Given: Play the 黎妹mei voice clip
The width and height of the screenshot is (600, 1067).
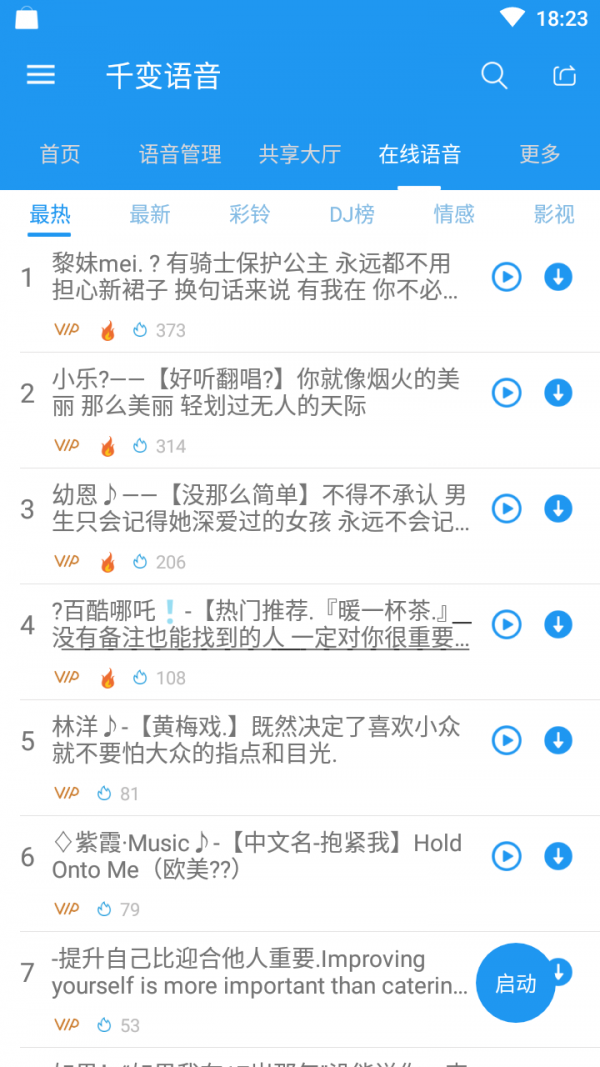Looking at the screenshot, I should 507,277.
